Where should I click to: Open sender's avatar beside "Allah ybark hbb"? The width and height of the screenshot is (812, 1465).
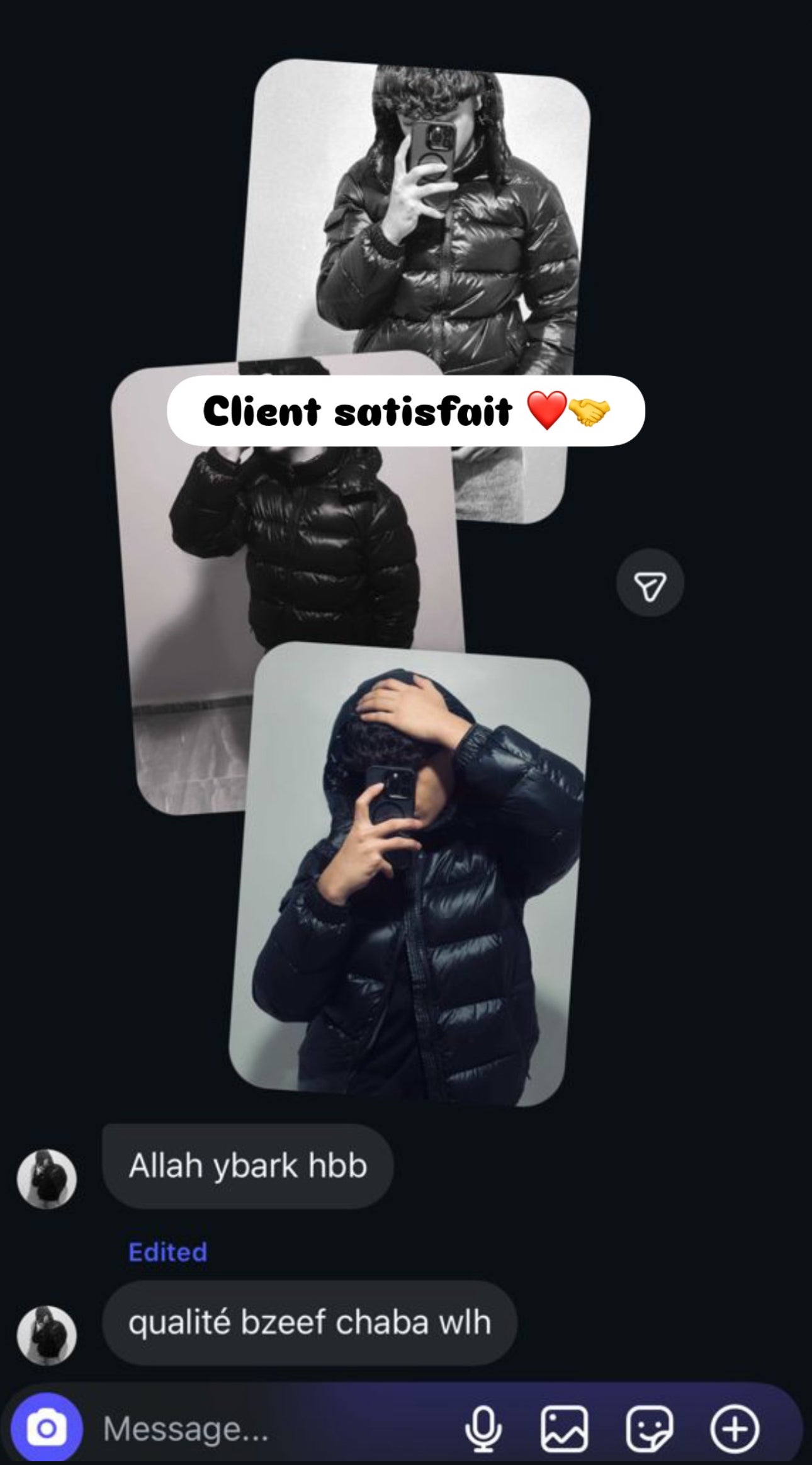pyautogui.click(x=47, y=1180)
